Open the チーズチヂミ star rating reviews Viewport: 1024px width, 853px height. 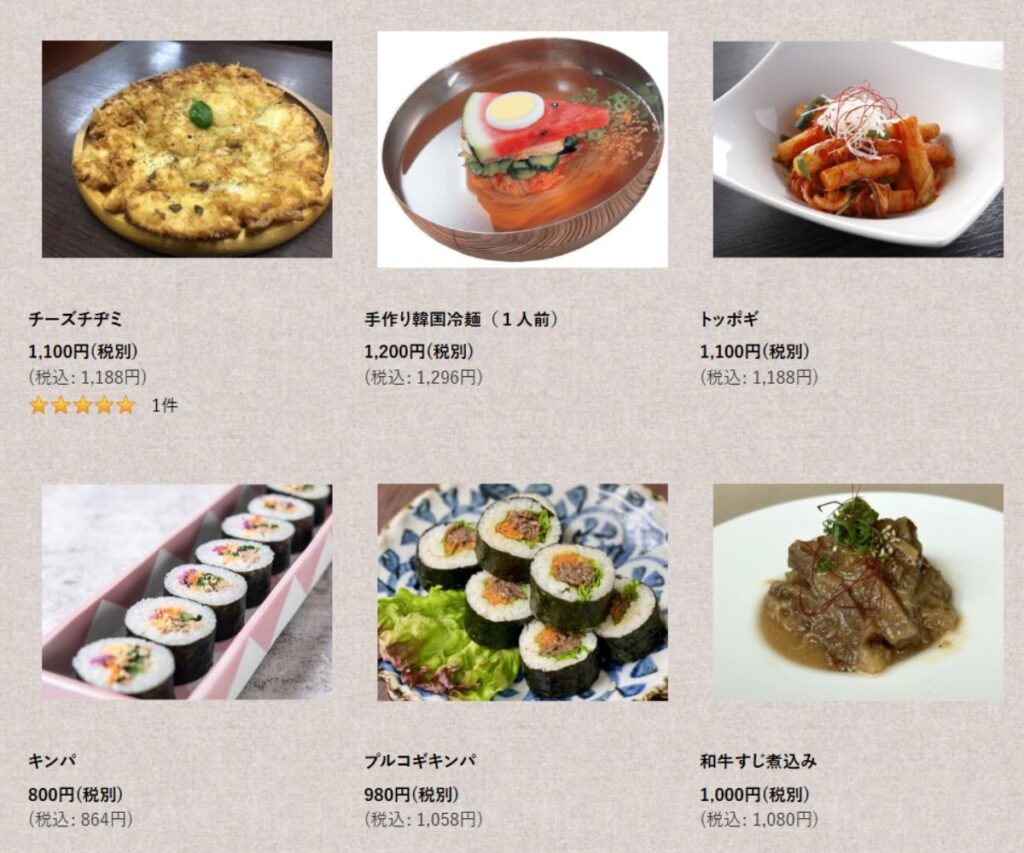82,405
